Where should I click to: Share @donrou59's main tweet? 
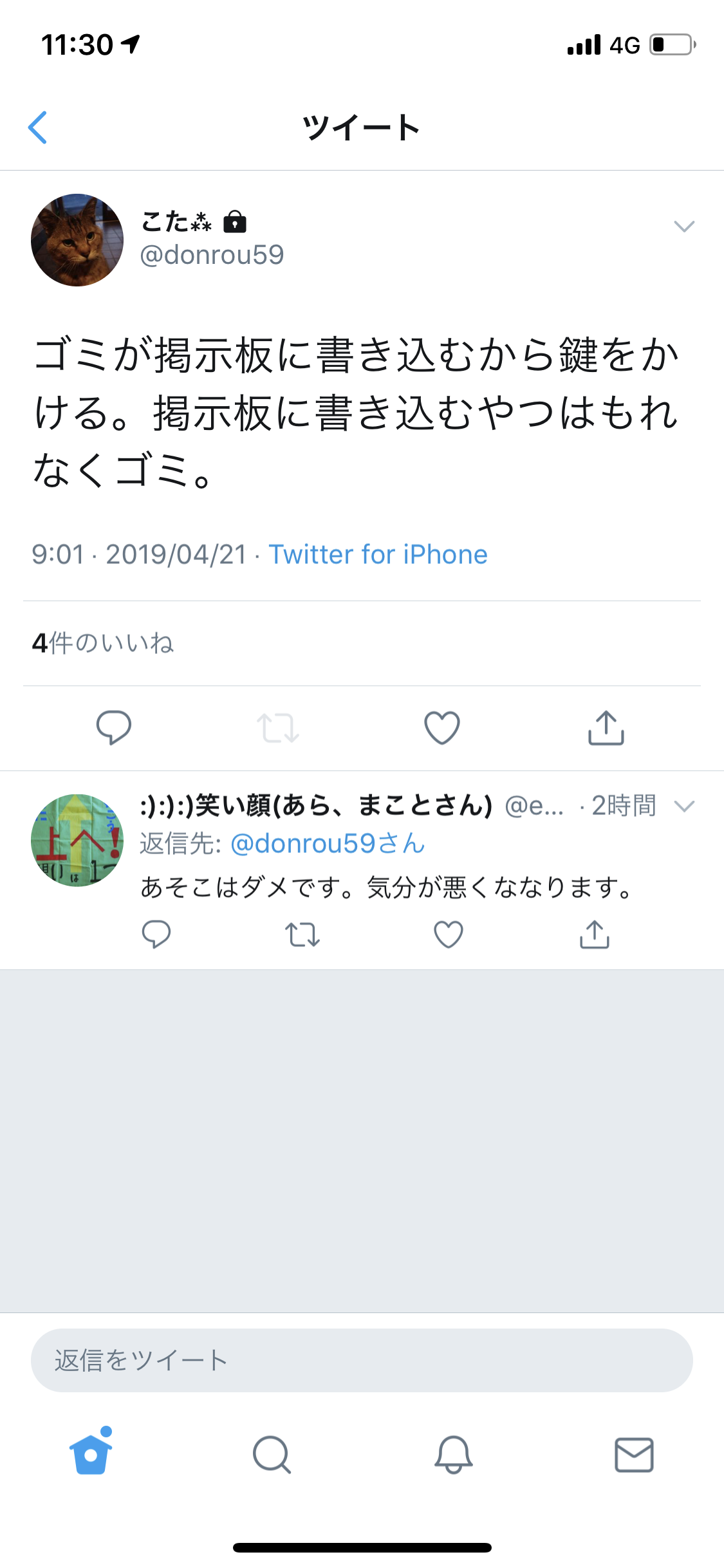[606, 727]
